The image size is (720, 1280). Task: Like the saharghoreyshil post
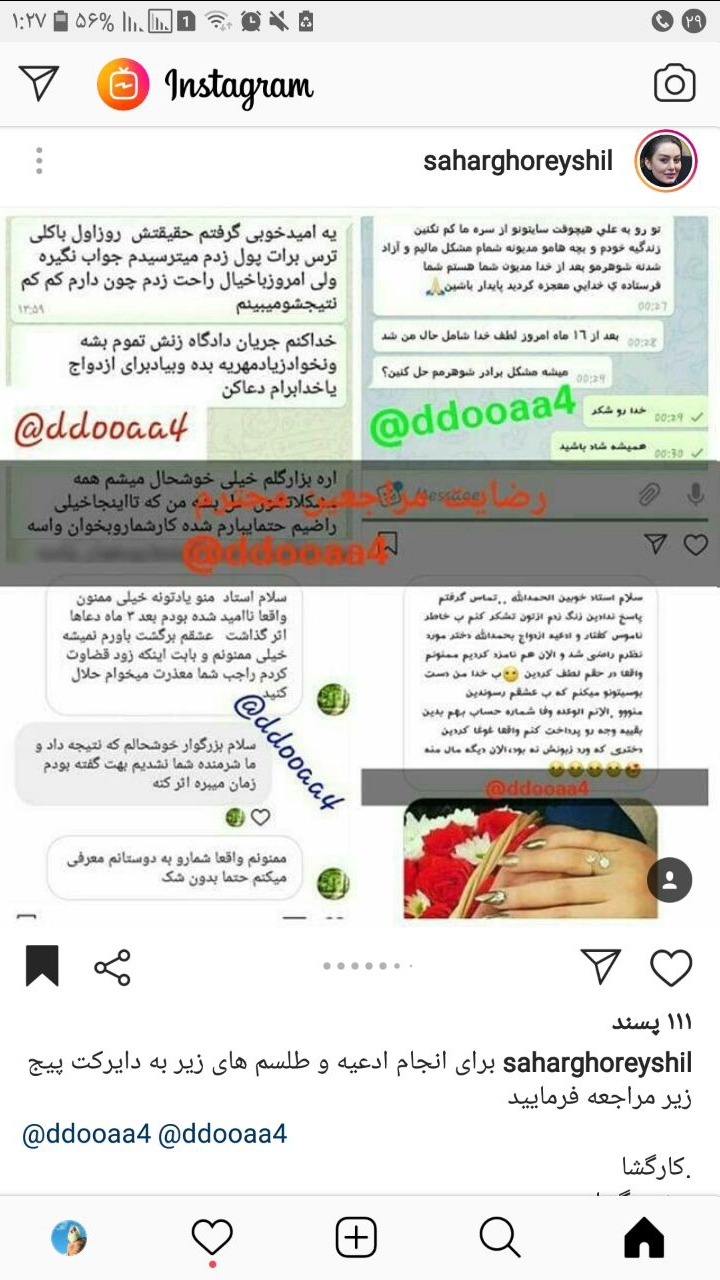click(671, 966)
